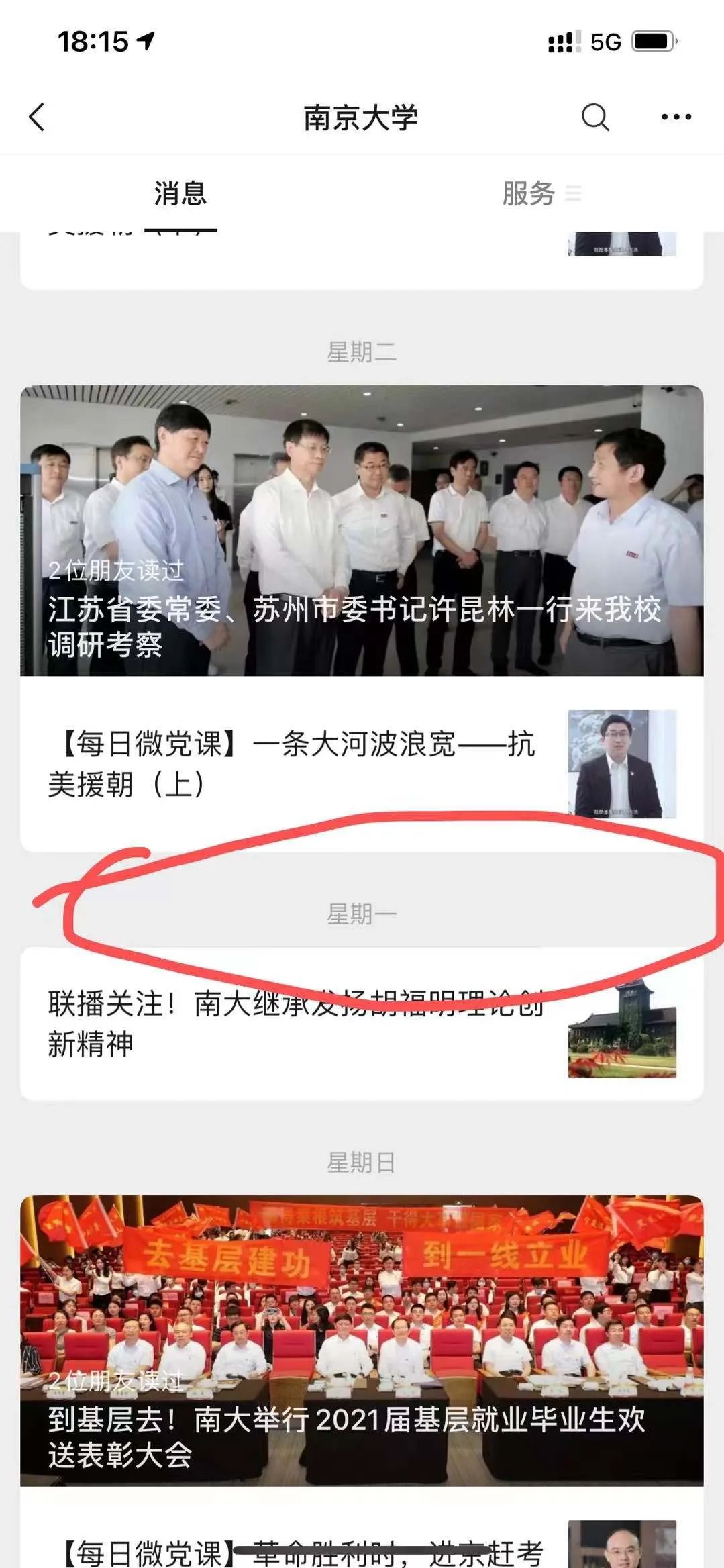This screenshot has height=1568, width=724.
Task: Read article 联播关注！南大继承发扬胡福明理论创新精神
Action: 295,1023
